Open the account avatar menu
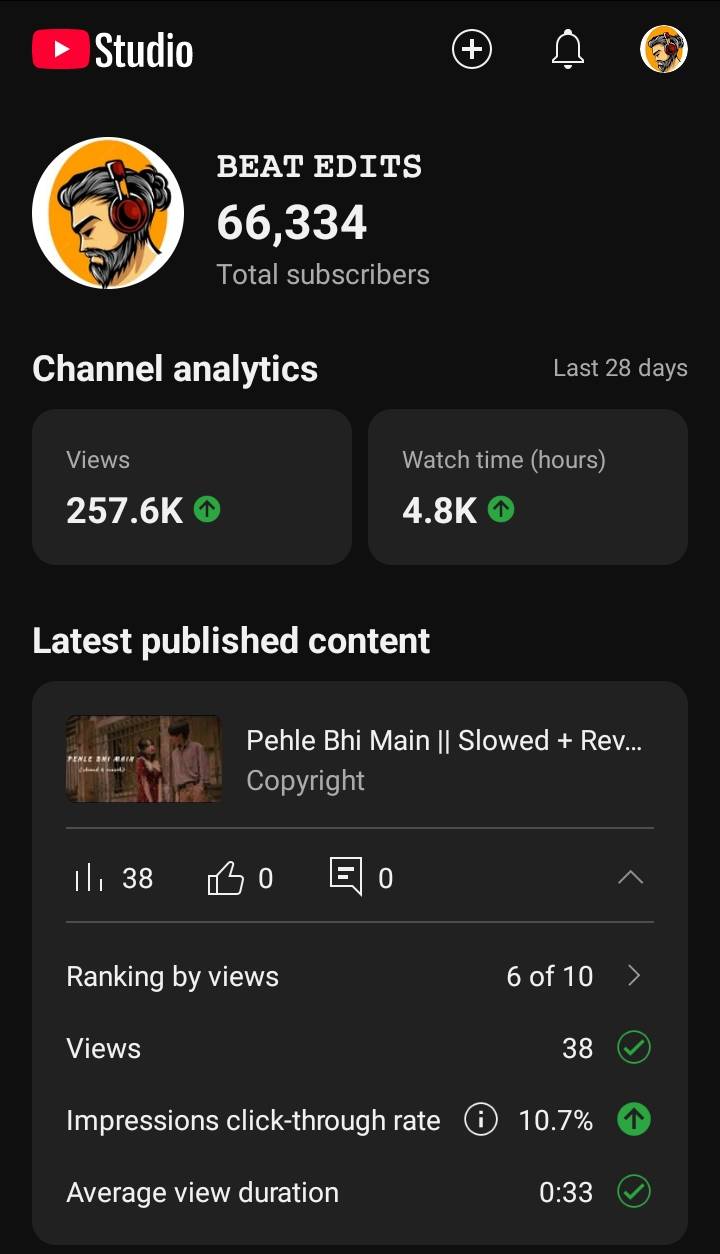Viewport: 720px width, 1254px height. (664, 49)
